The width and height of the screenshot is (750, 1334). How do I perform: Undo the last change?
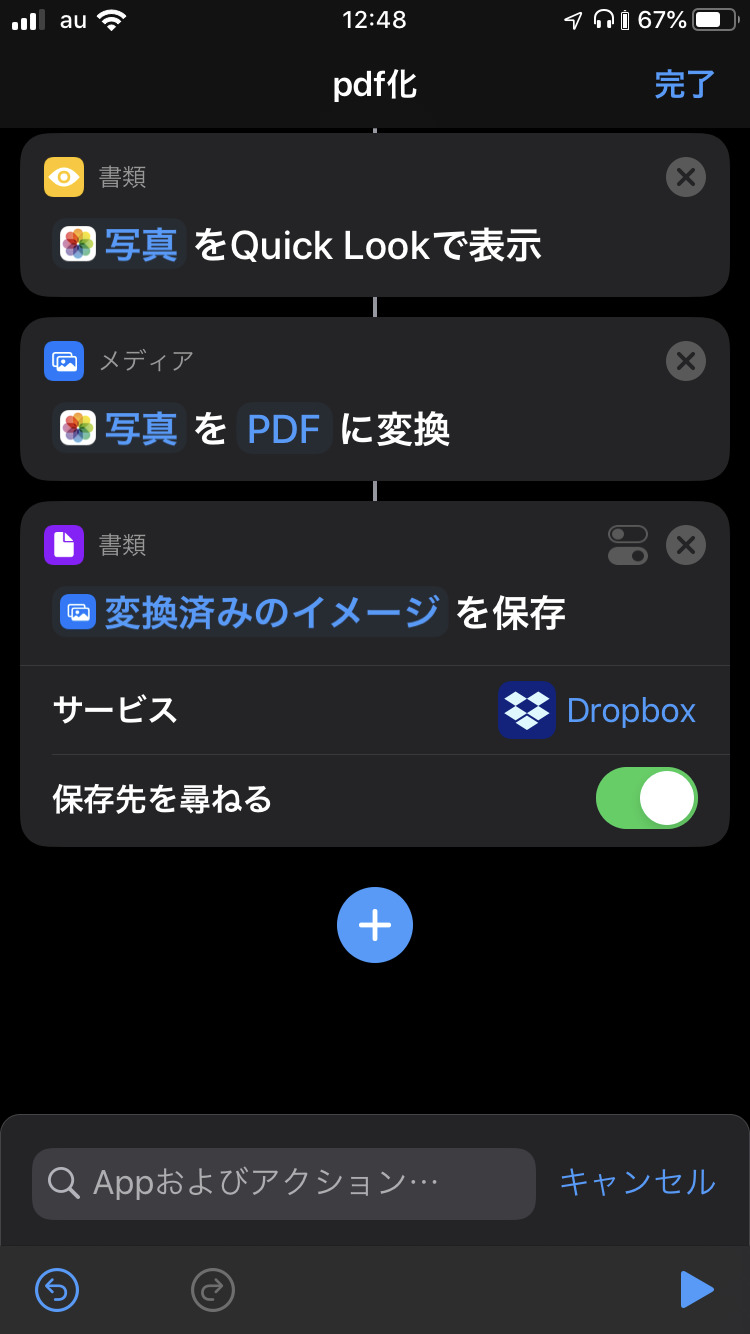coord(57,1290)
